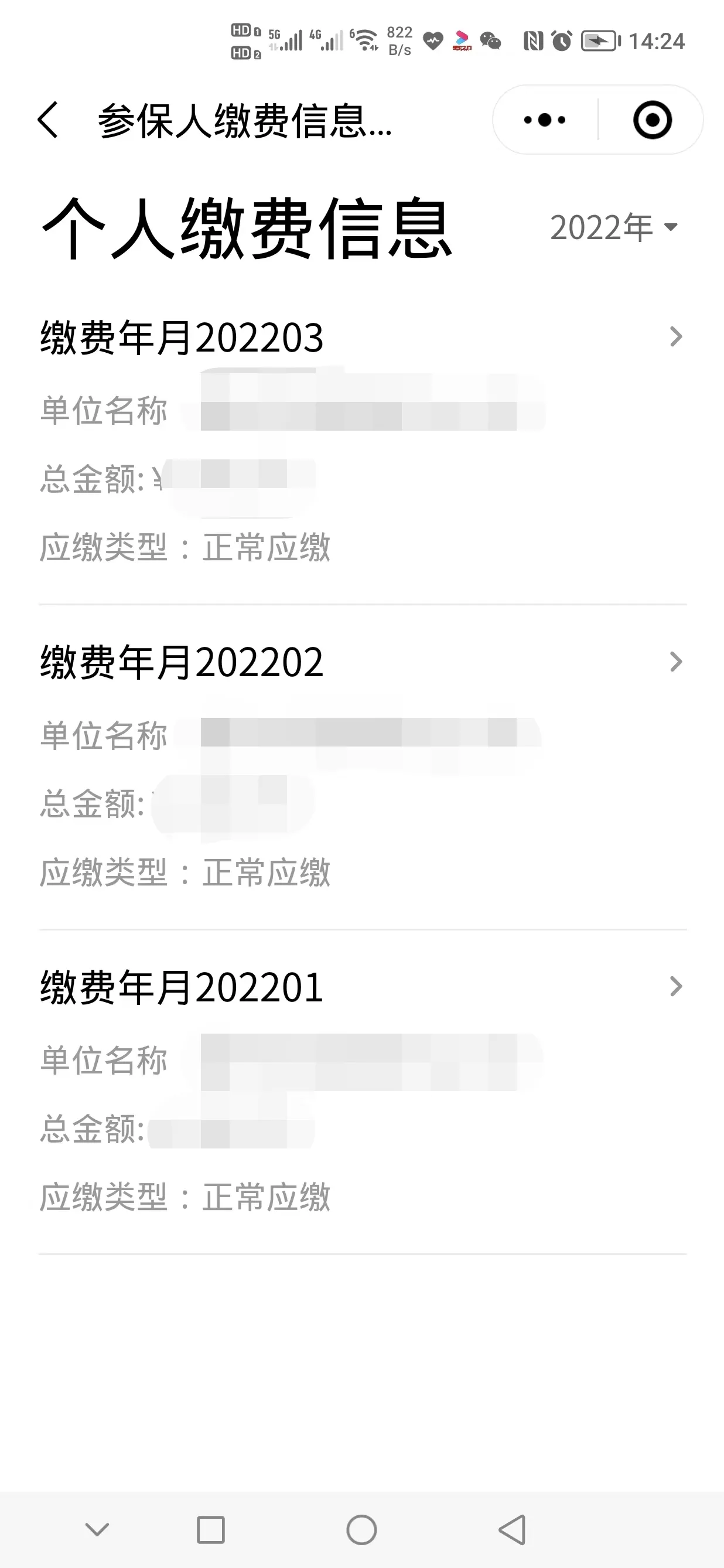The height and width of the screenshot is (1568, 724).
Task: Open recent apps with the square button
Action: pyautogui.click(x=210, y=1530)
